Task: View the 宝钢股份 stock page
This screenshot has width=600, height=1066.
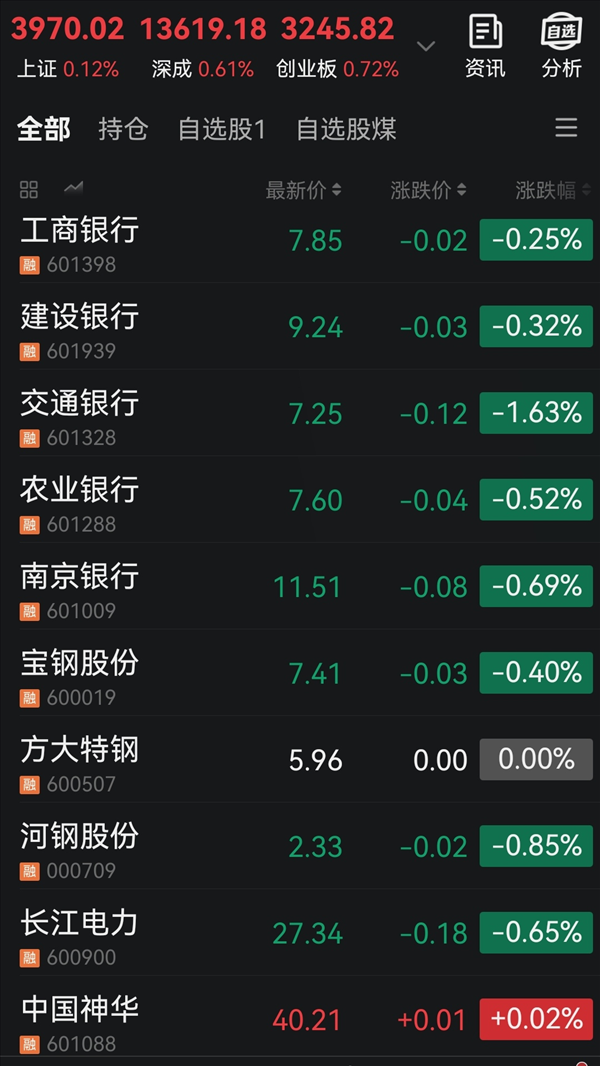Action: click(80, 673)
